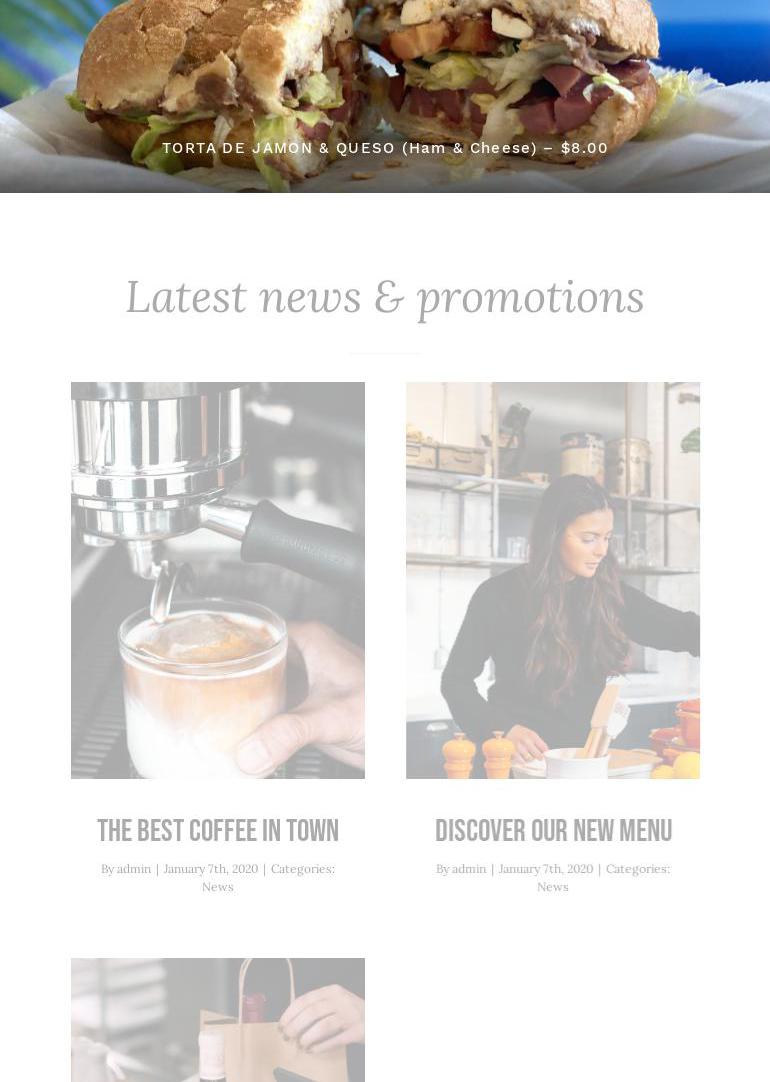
Task: Open News category under New Menu post
Action: click(x=552, y=886)
